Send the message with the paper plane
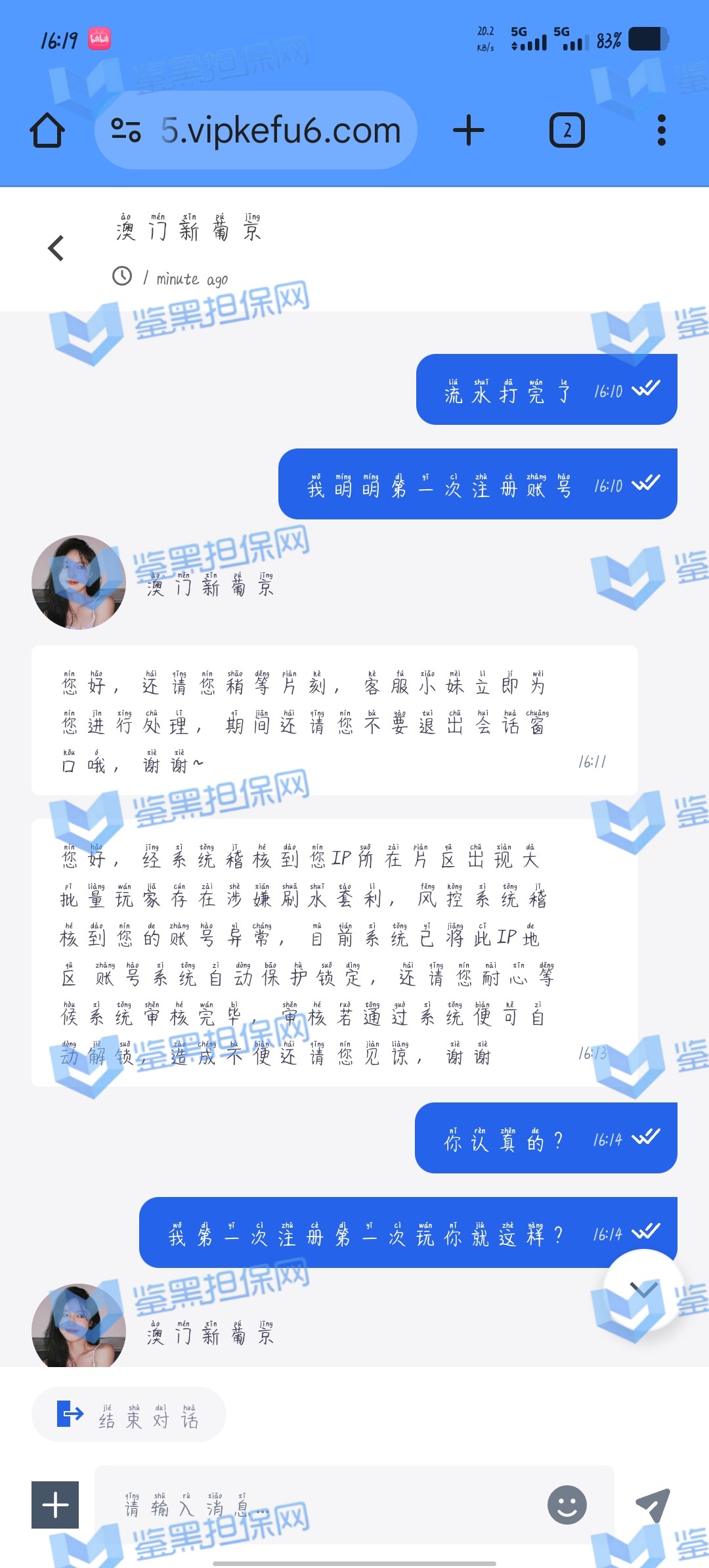Viewport: 709px width, 1568px height. (x=653, y=1505)
